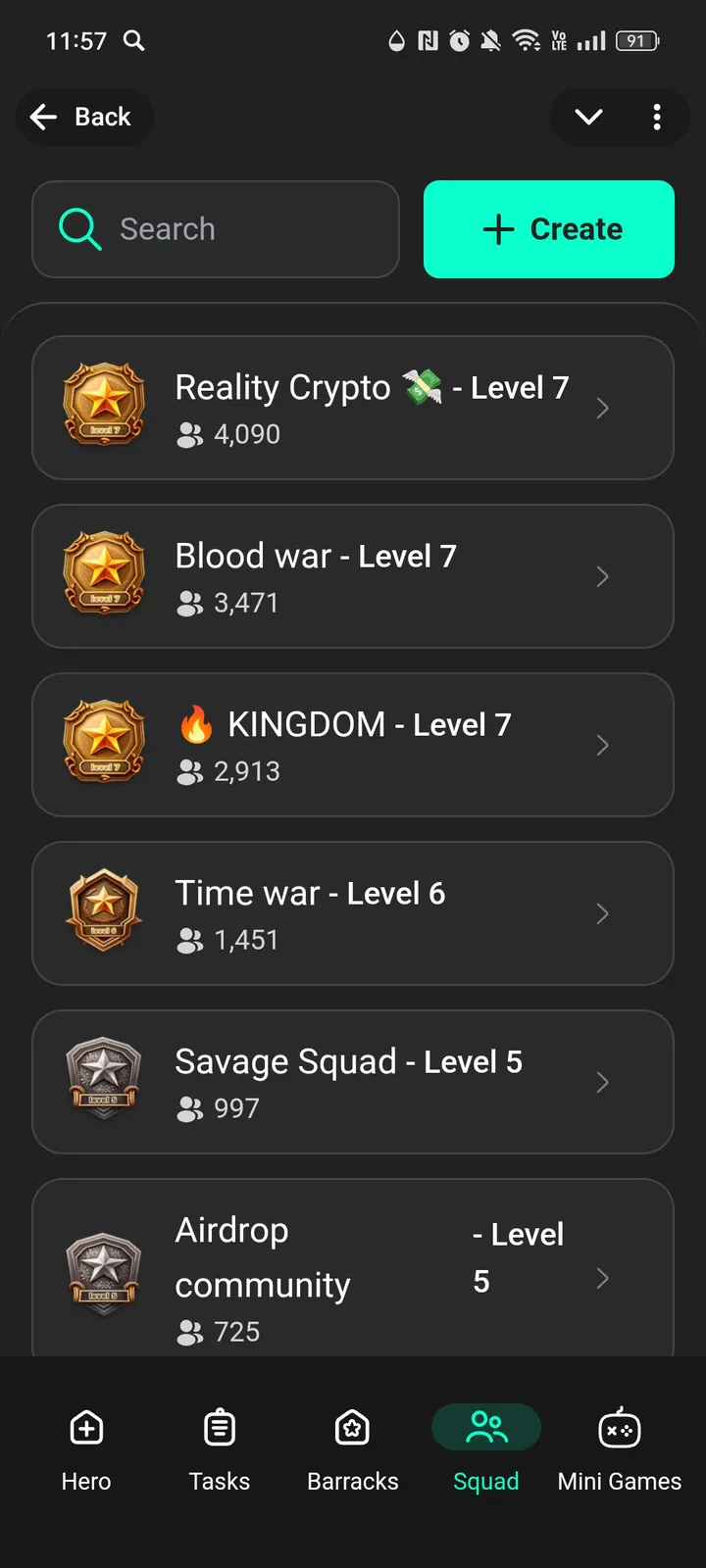Select the Reality Crypto squad badge emblem
The height and width of the screenshot is (1568, 706).
point(104,406)
